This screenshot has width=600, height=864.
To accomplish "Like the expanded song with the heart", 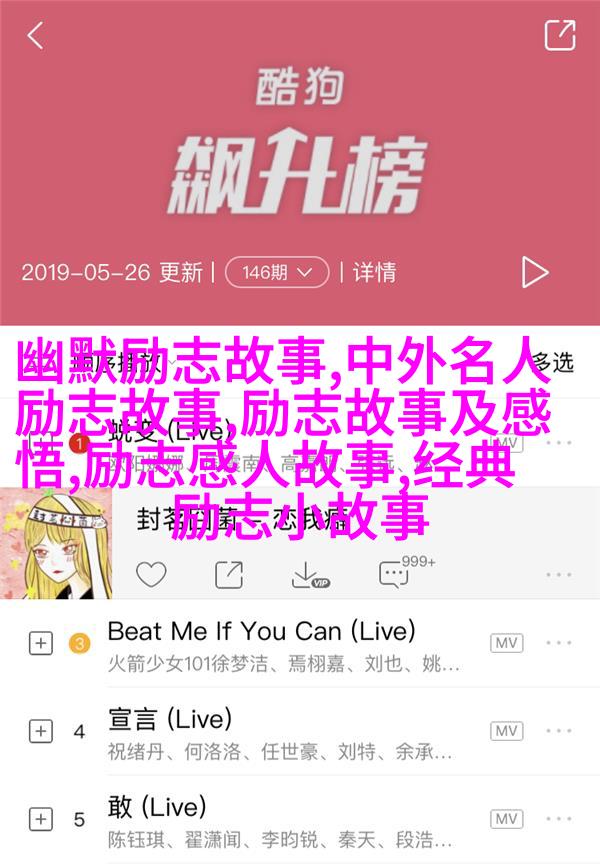I will point(151,574).
